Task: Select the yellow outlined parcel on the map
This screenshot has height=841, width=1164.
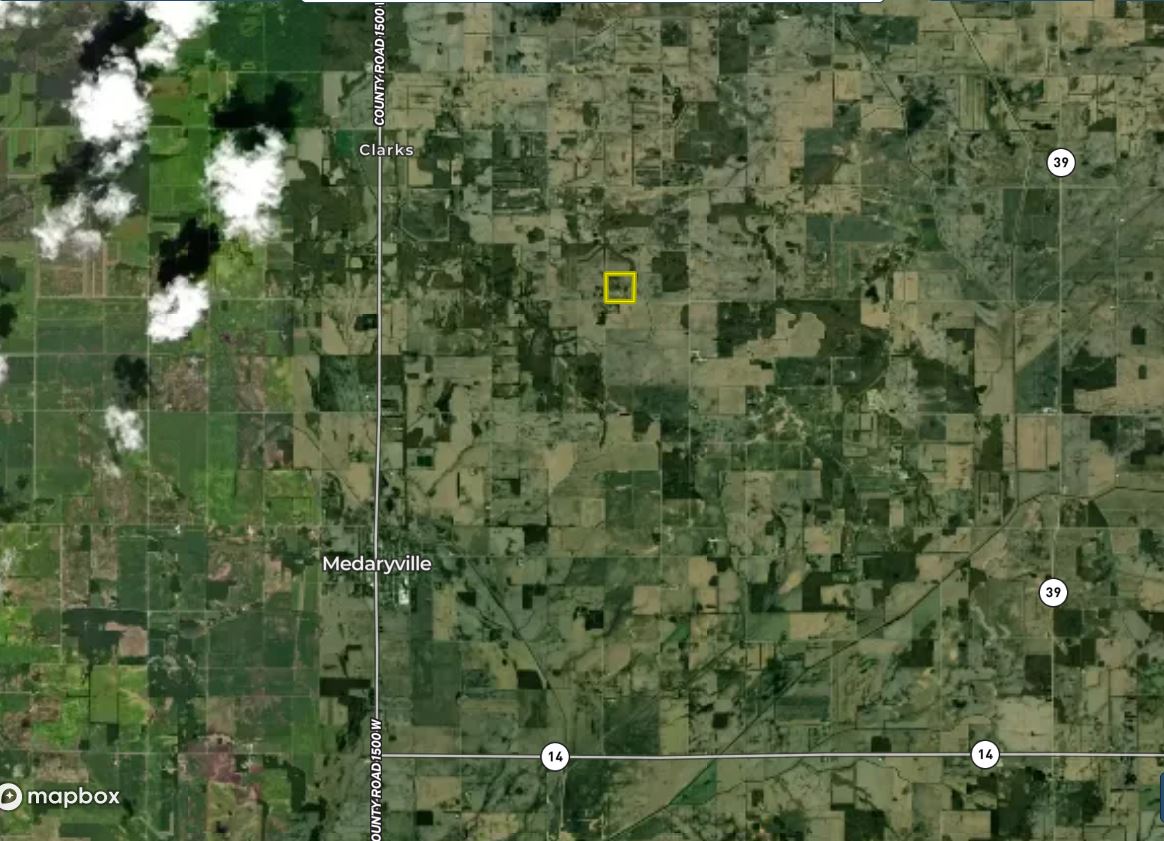Action: click(x=620, y=287)
